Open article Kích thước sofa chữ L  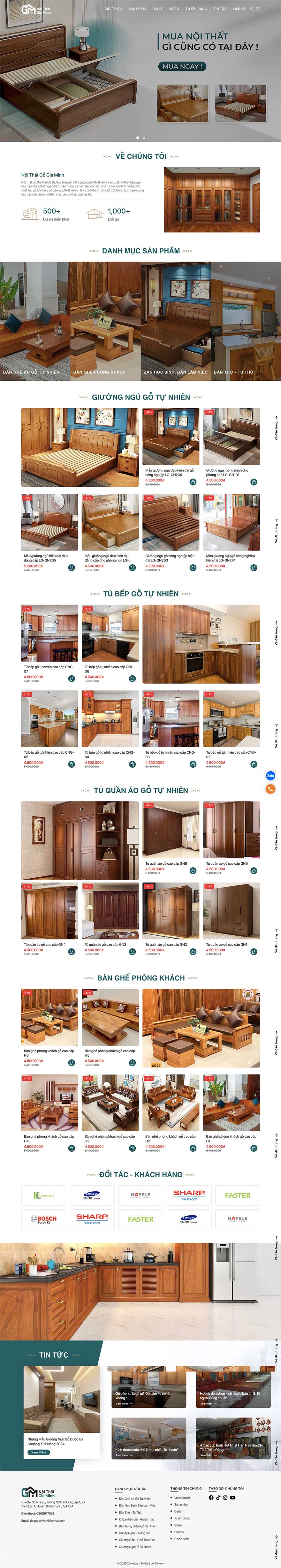click(147, 1449)
